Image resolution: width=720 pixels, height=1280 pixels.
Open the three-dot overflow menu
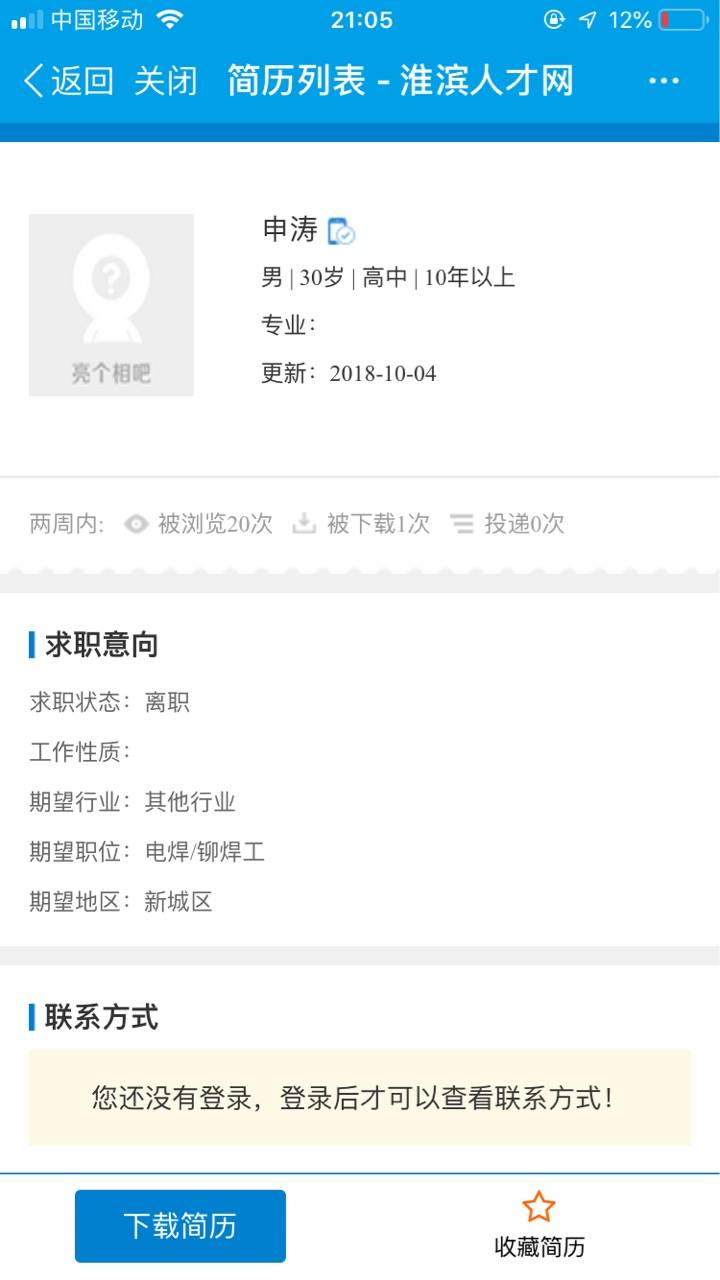(664, 82)
